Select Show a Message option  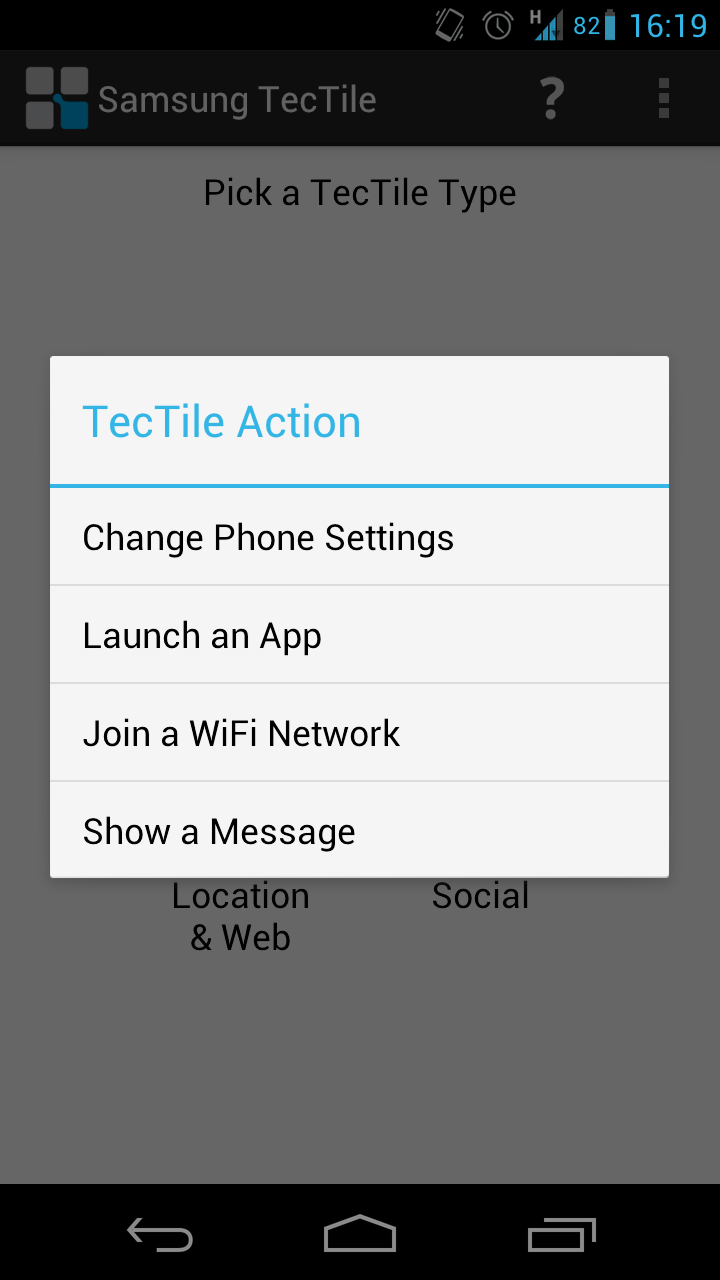[x=359, y=830]
